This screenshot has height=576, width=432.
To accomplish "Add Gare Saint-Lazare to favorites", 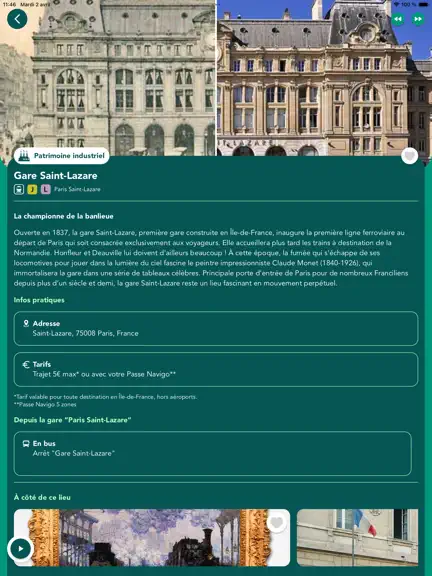I will point(410,156).
